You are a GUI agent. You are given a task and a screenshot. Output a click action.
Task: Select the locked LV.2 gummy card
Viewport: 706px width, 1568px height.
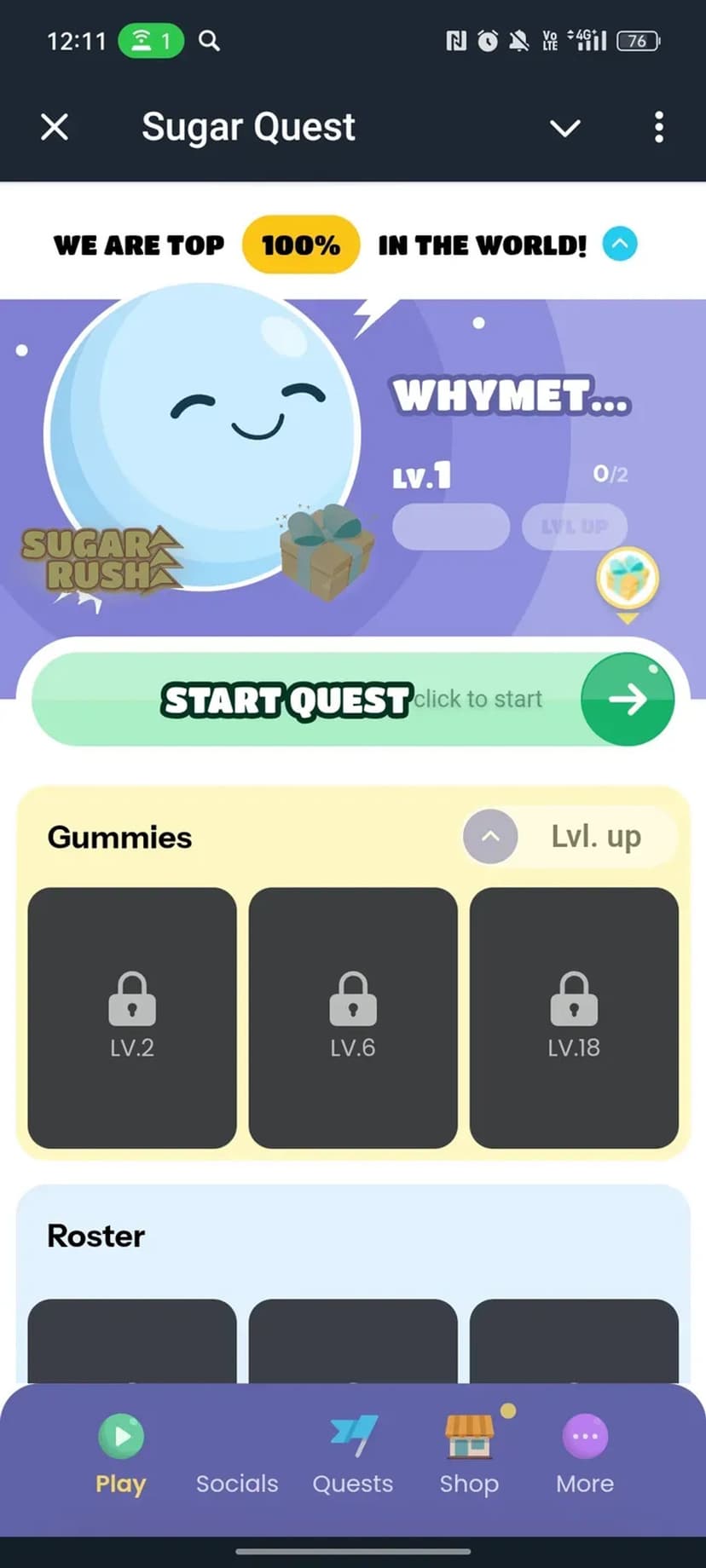coord(132,1017)
